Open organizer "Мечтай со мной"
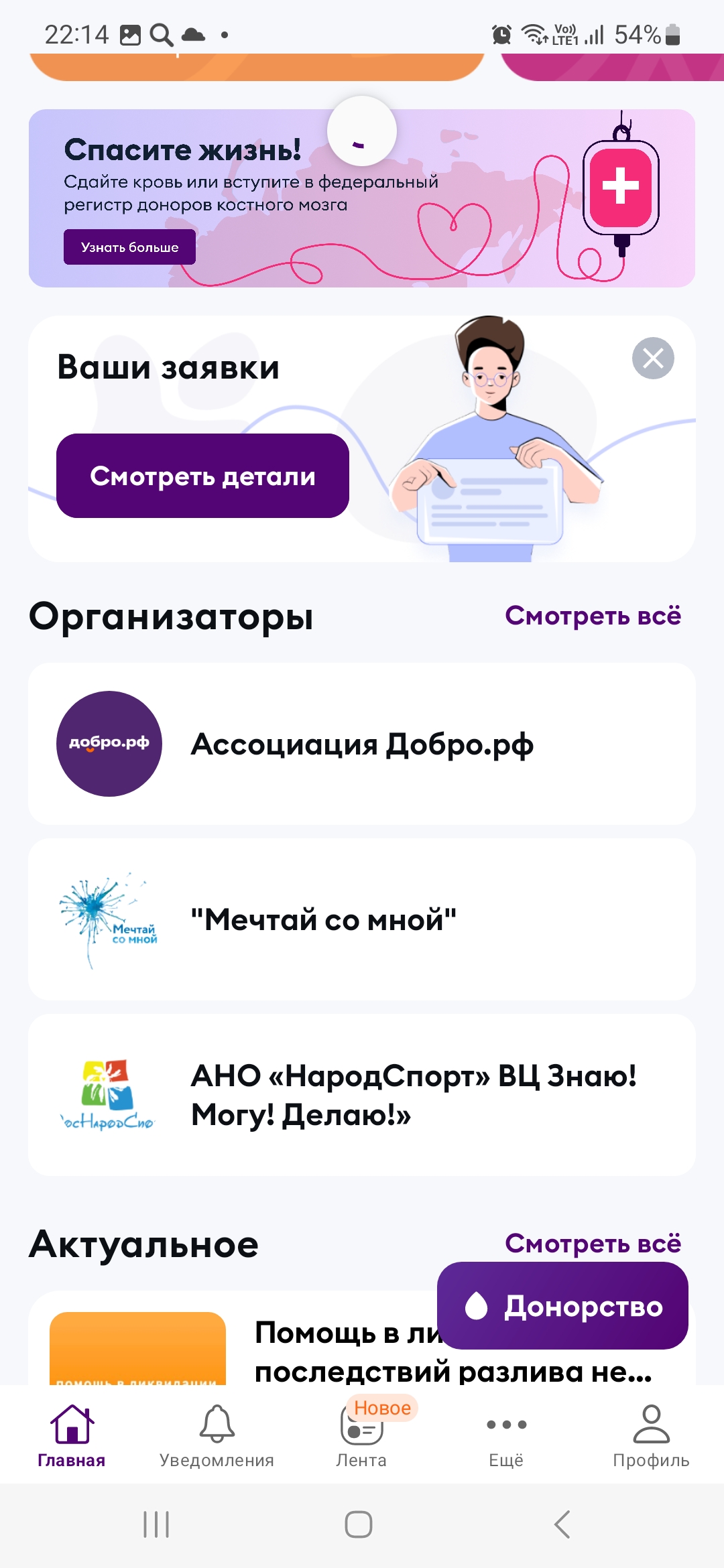This screenshot has height=1568, width=724. click(362, 919)
